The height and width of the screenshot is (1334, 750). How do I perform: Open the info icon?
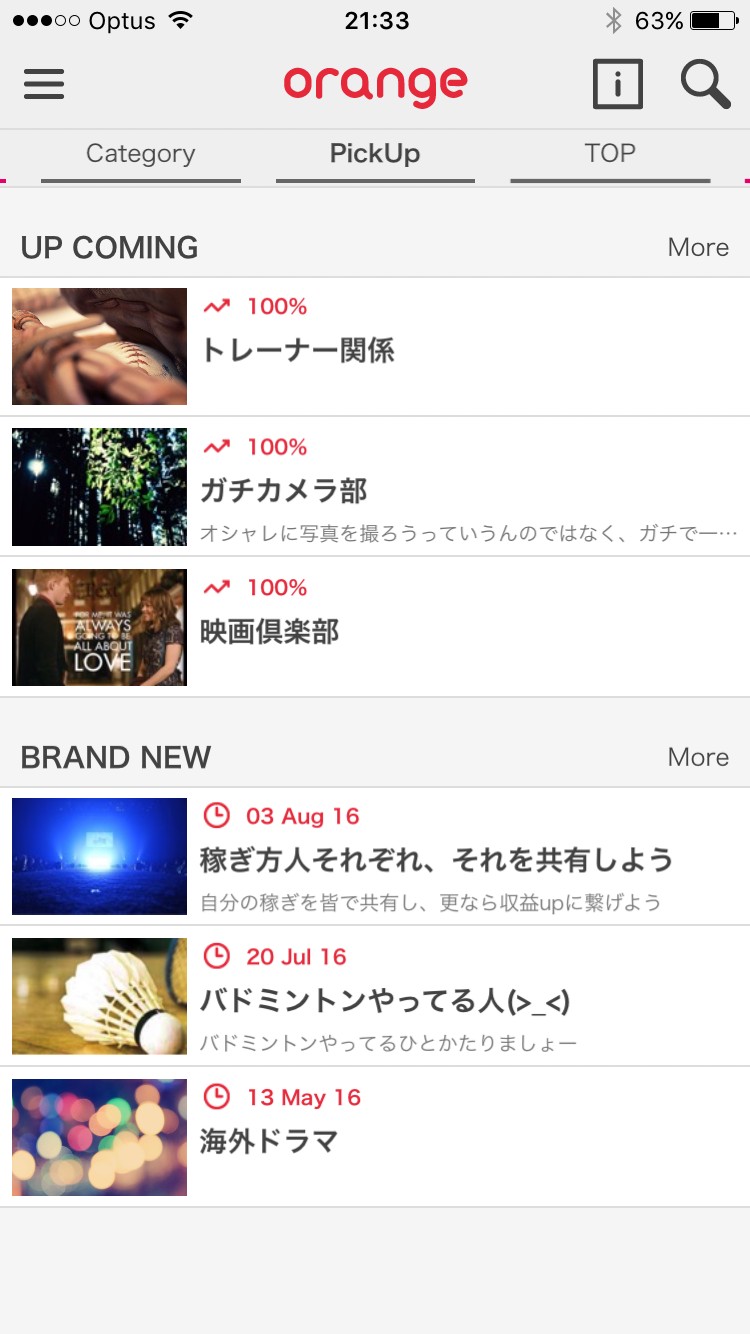pos(617,84)
